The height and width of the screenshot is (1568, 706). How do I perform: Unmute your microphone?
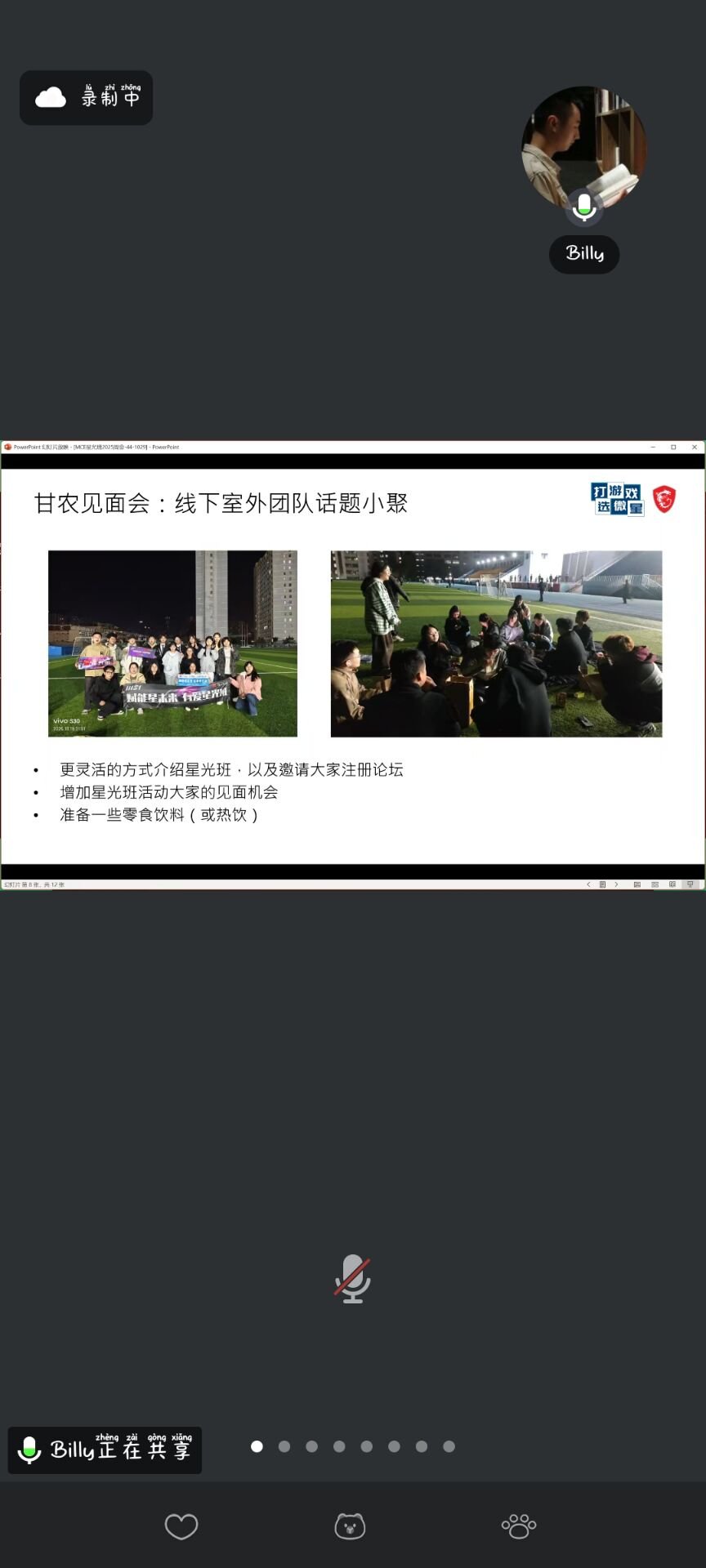[352, 1278]
